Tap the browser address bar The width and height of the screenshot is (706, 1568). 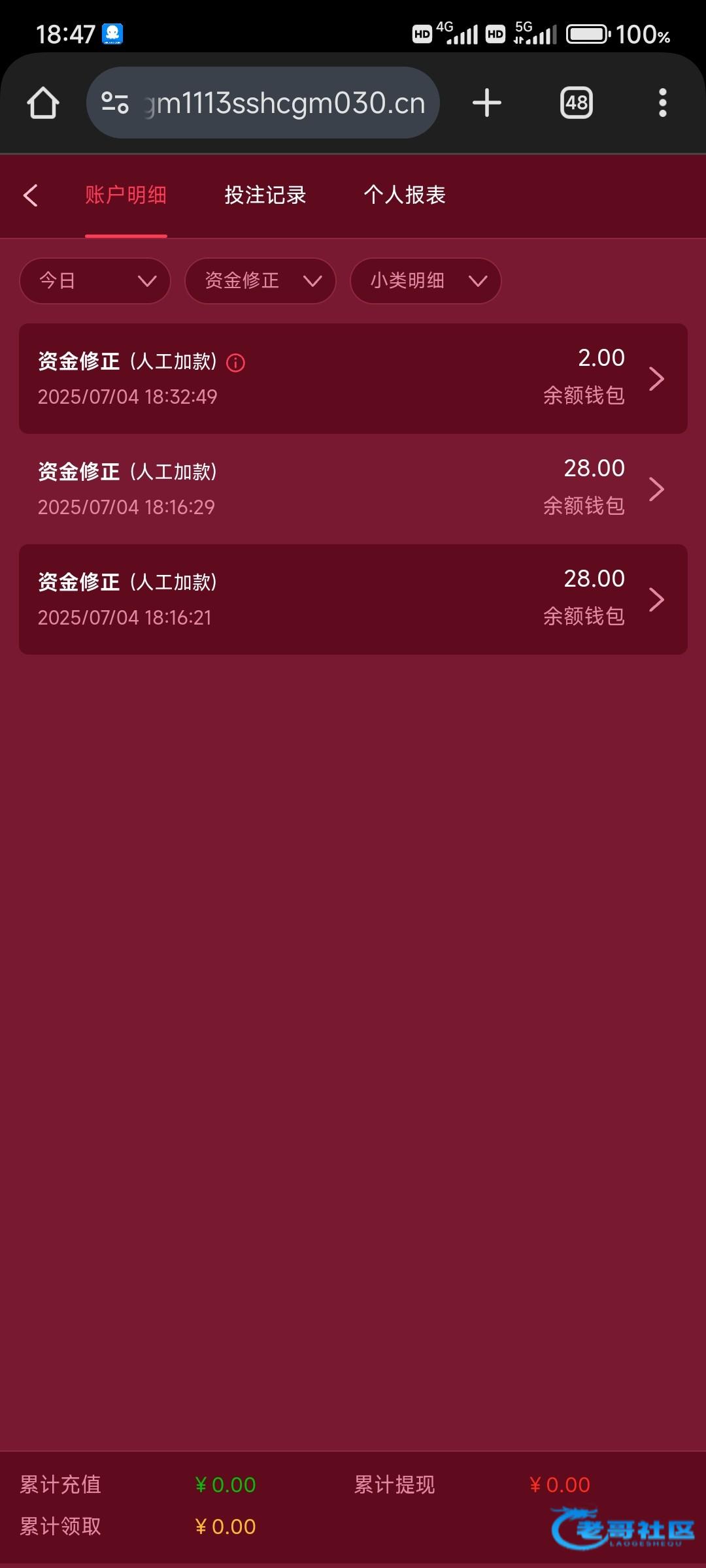coord(263,103)
